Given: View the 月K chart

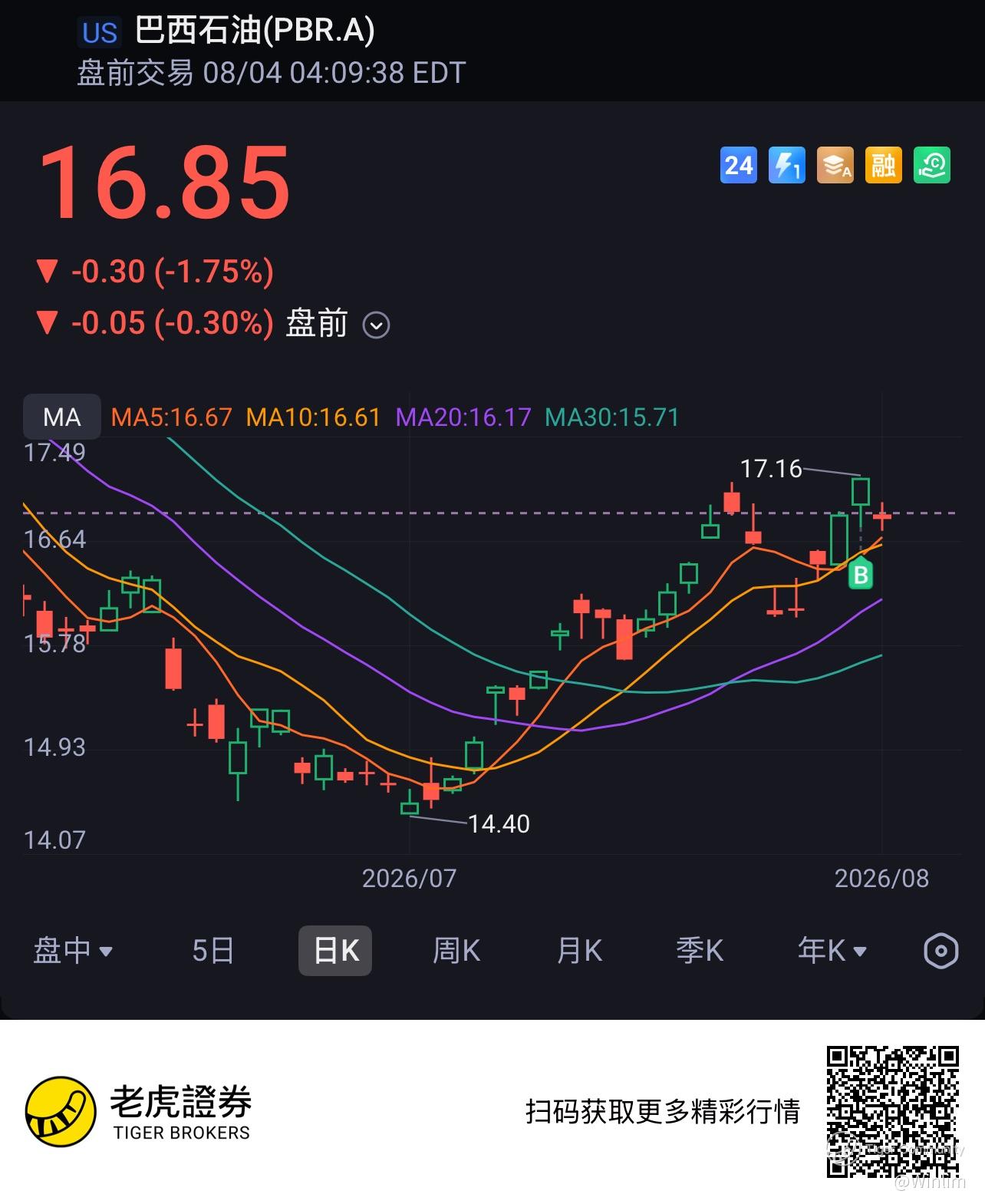Looking at the screenshot, I should click(x=579, y=951).
